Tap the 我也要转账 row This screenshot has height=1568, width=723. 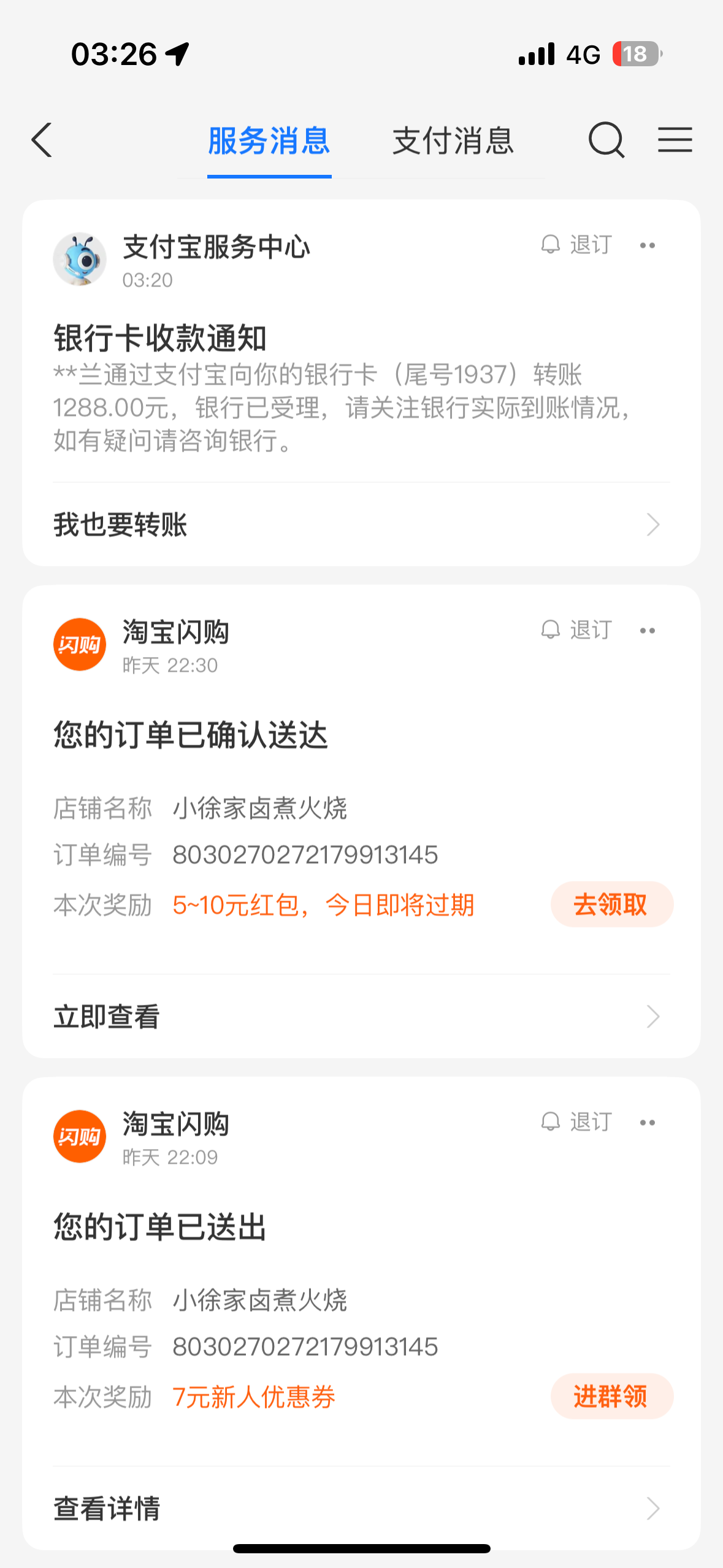[361, 525]
